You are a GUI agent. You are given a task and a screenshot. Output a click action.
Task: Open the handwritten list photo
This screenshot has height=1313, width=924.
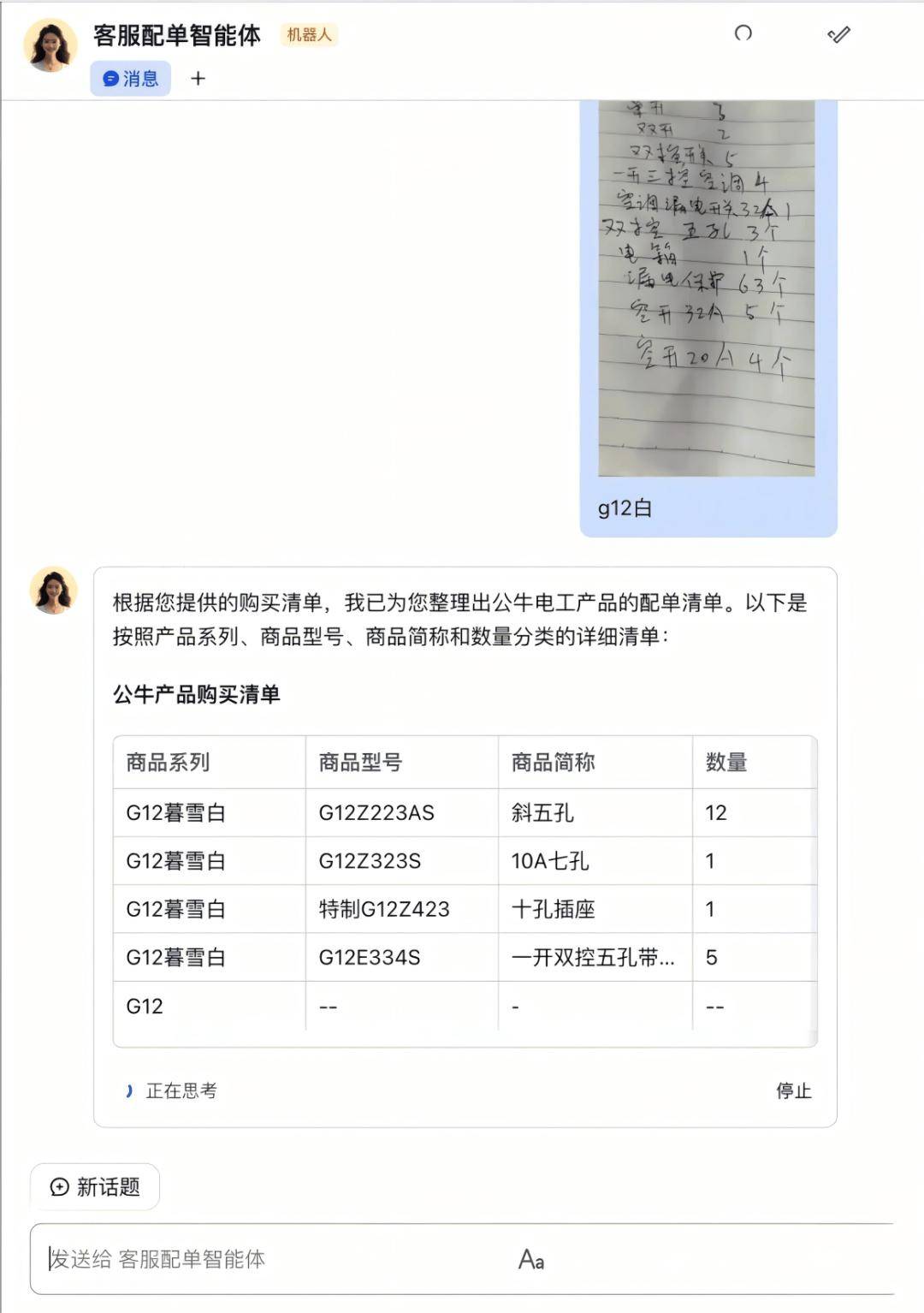point(707,287)
